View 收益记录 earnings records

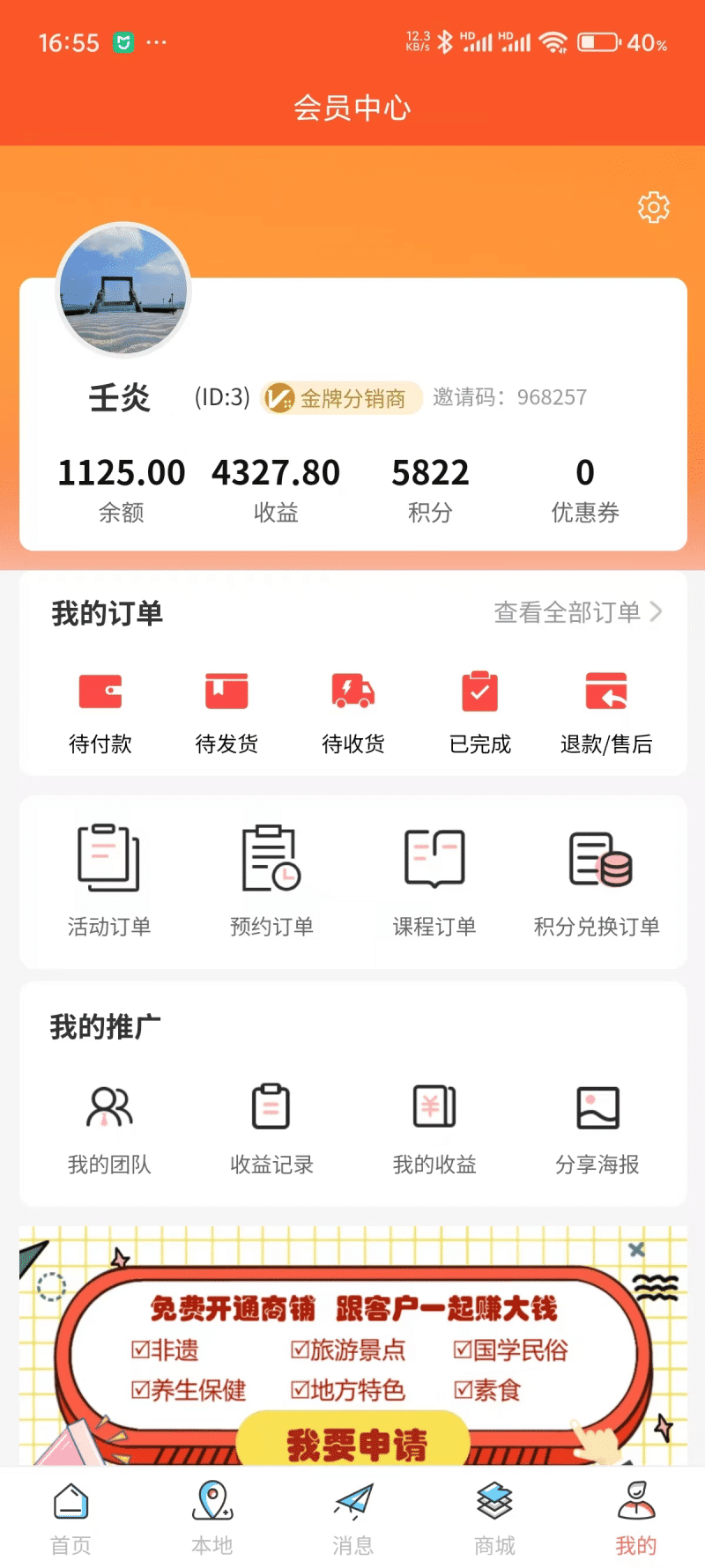point(271,1129)
